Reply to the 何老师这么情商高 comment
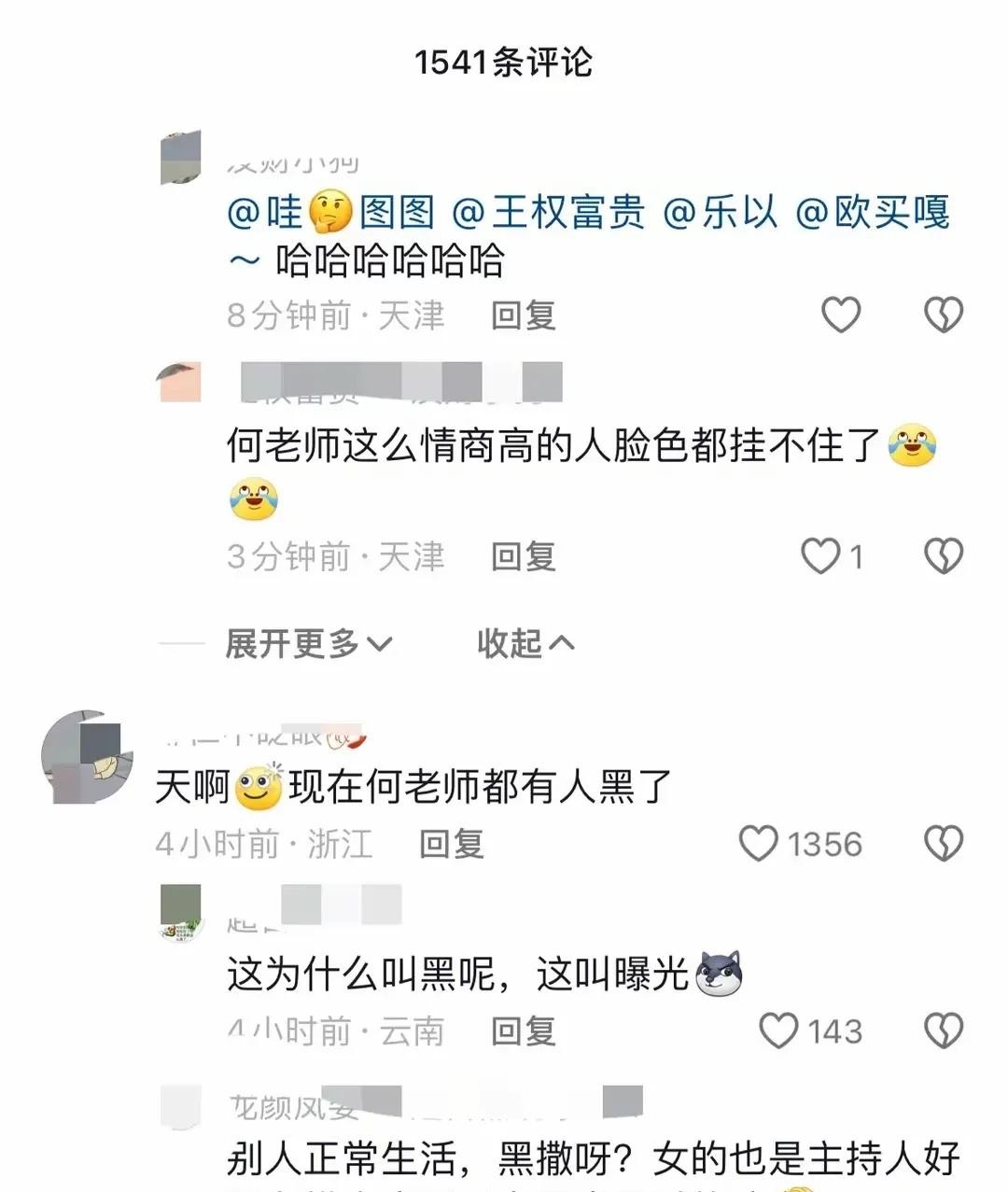 (x=523, y=557)
